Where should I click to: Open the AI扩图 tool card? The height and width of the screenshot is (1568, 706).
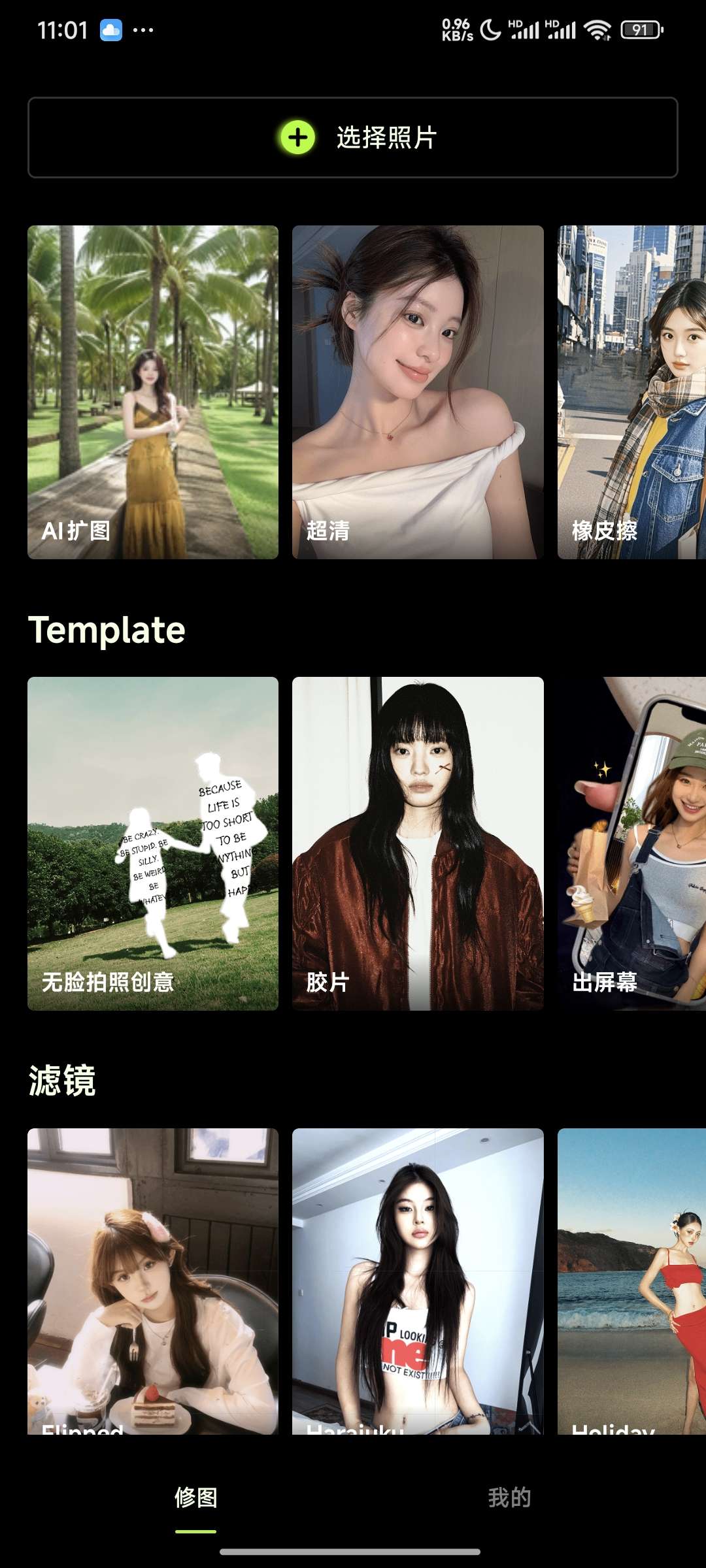pos(153,392)
